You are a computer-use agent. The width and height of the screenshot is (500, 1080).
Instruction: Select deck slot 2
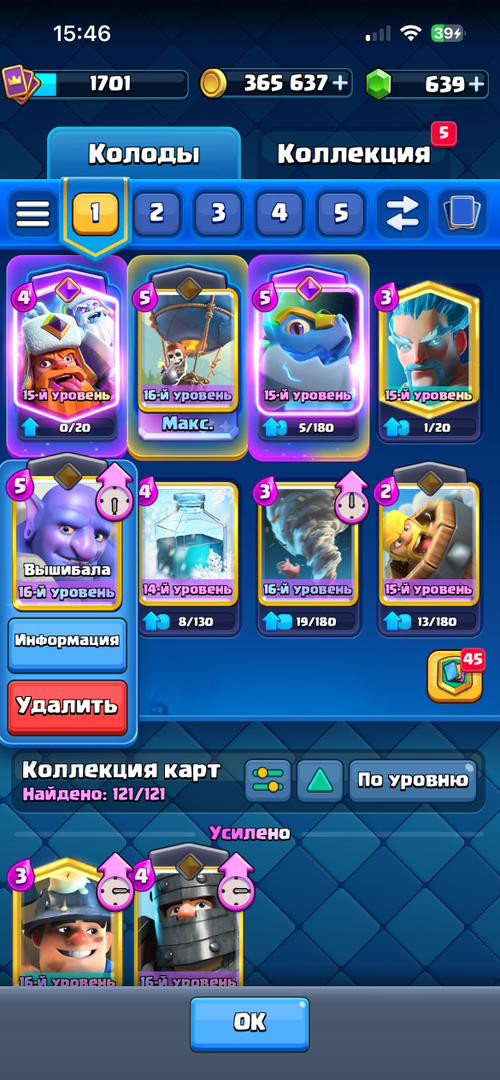click(x=157, y=214)
